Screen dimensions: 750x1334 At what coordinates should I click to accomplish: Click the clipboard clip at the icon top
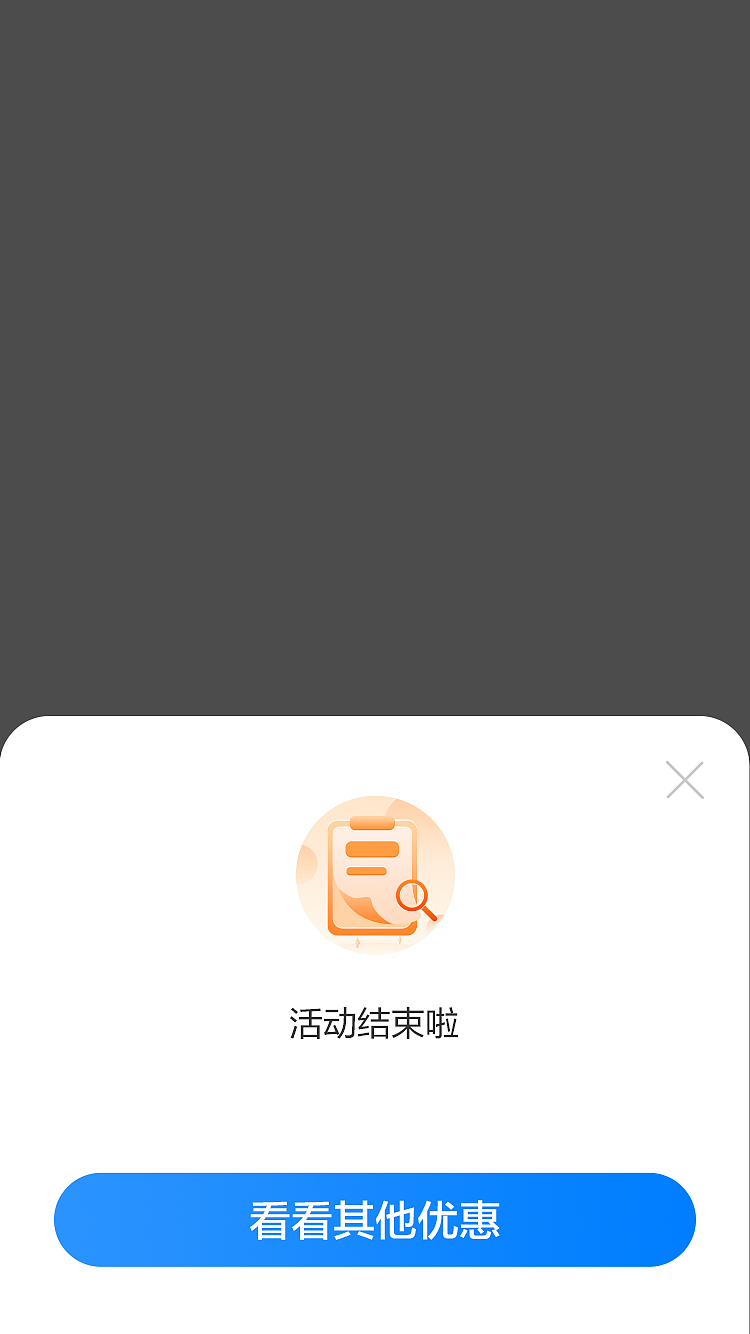point(372,822)
